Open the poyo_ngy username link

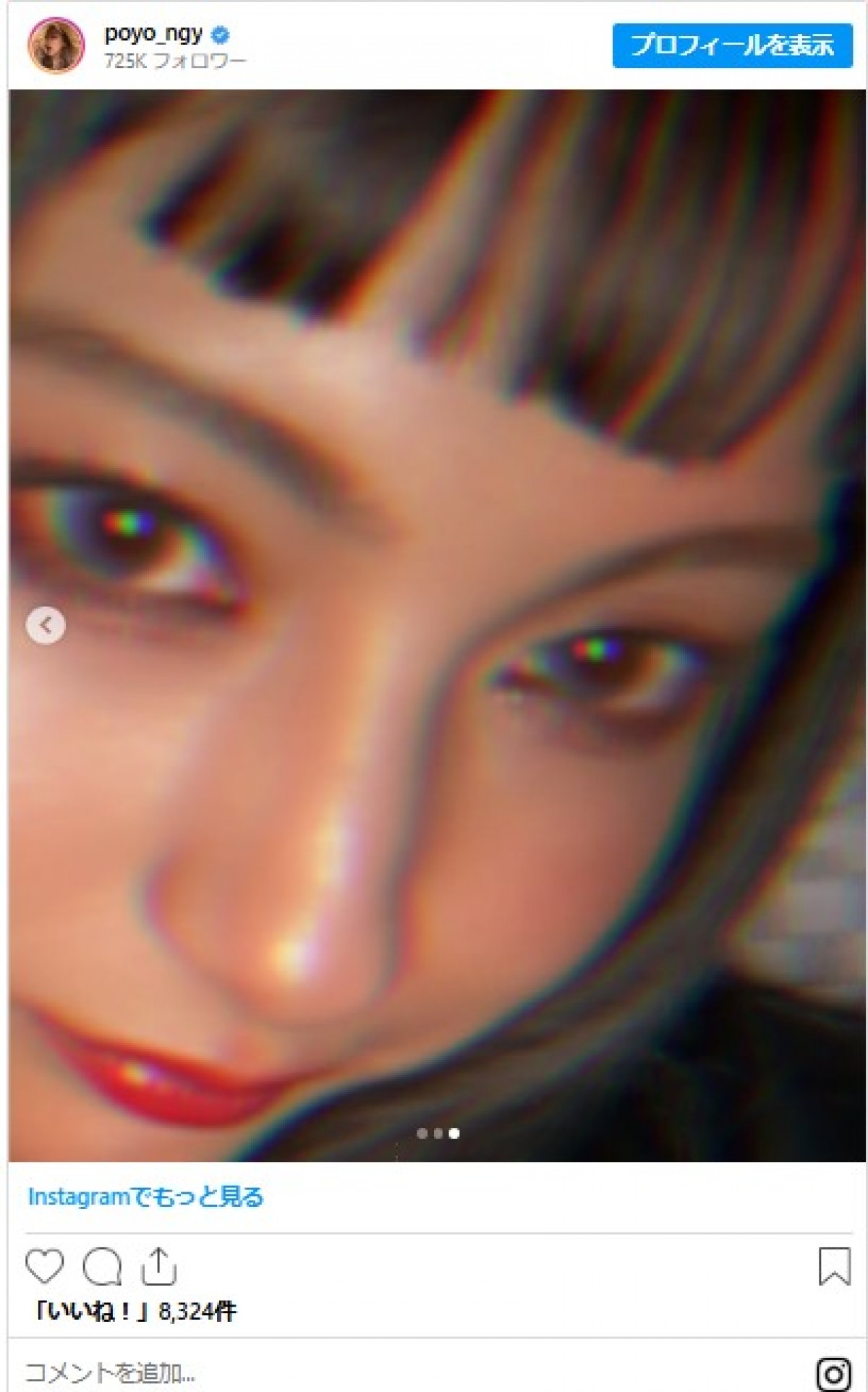tap(153, 33)
